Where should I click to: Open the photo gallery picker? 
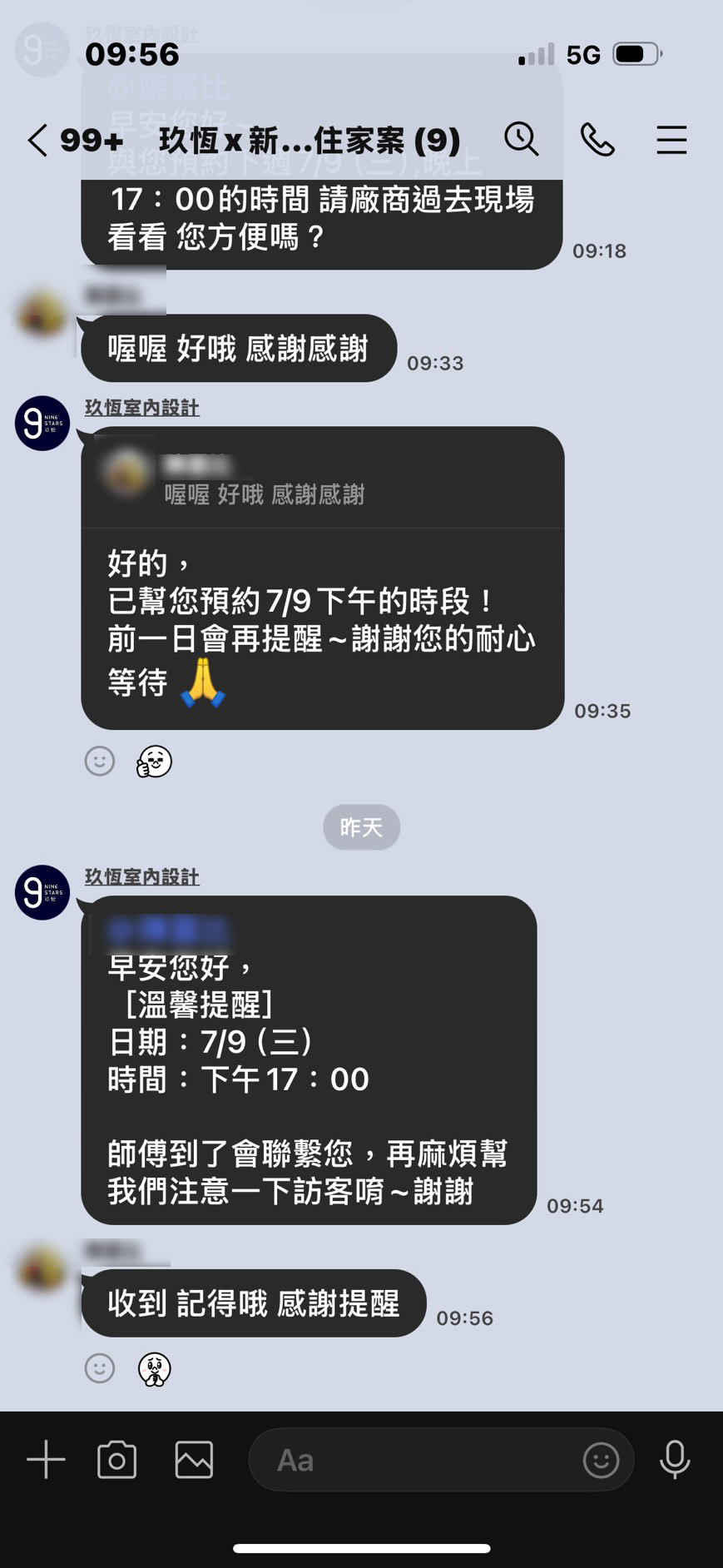pyautogui.click(x=194, y=1459)
